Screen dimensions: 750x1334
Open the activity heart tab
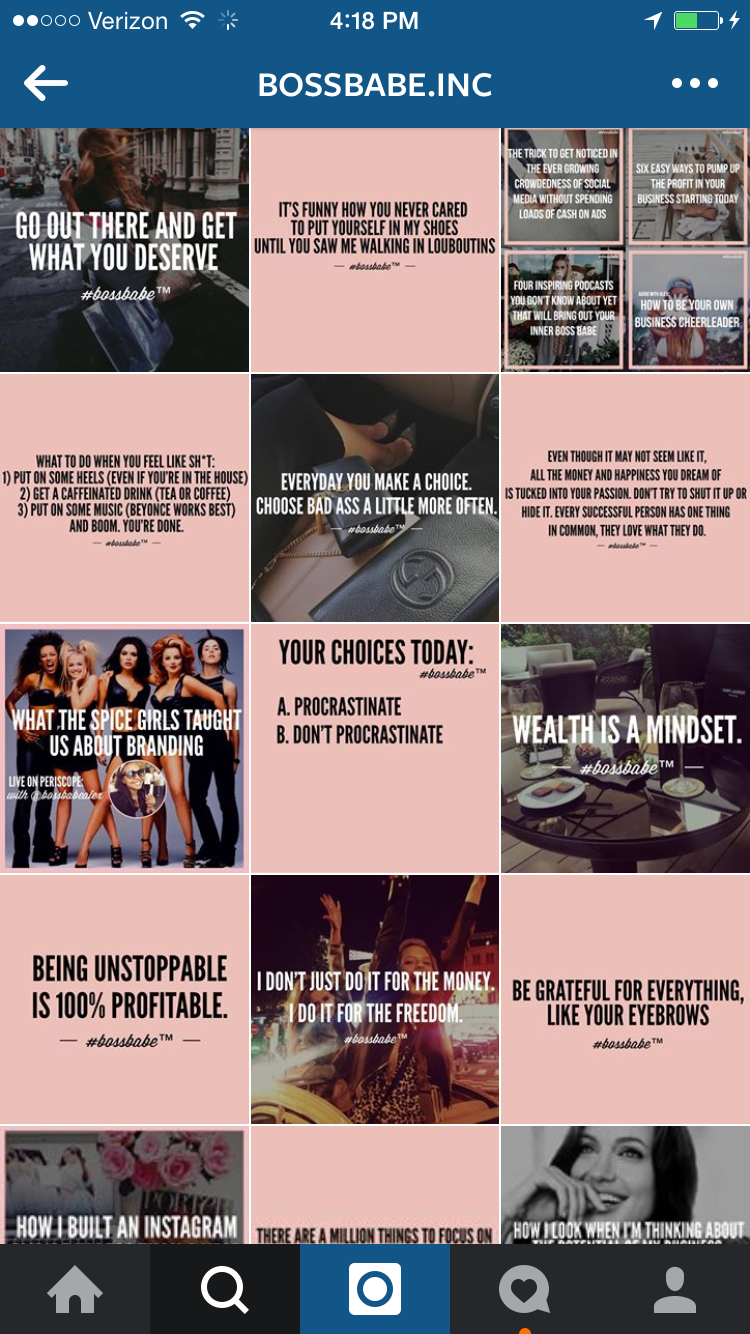[525, 1289]
